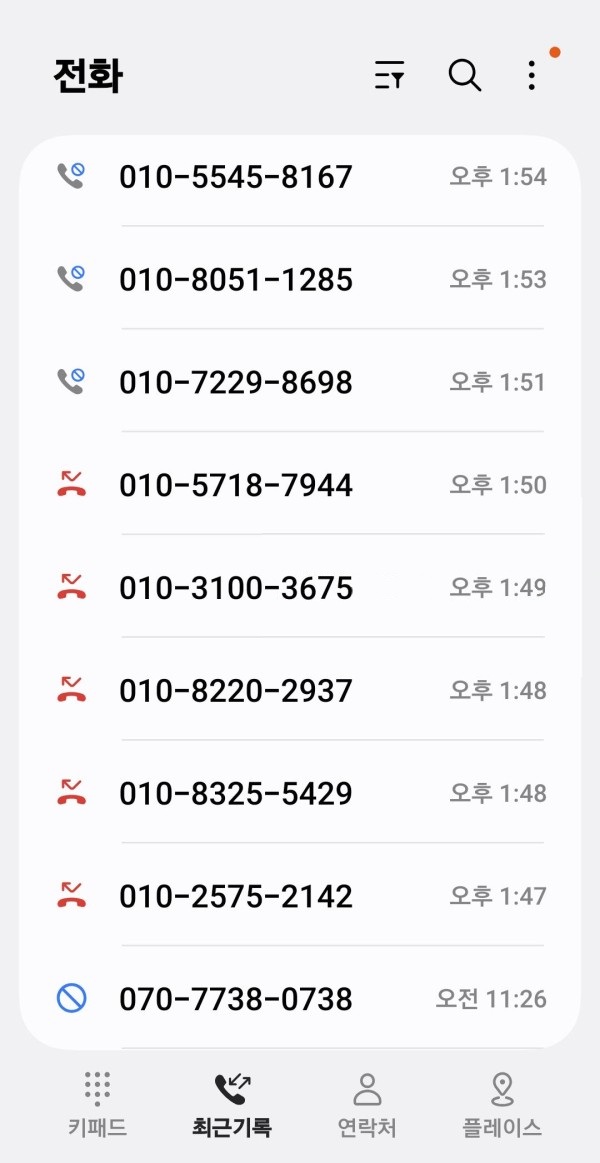Open the more options menu
The width and height of the screenshot is (600, 1163).
tap(531, 75)
